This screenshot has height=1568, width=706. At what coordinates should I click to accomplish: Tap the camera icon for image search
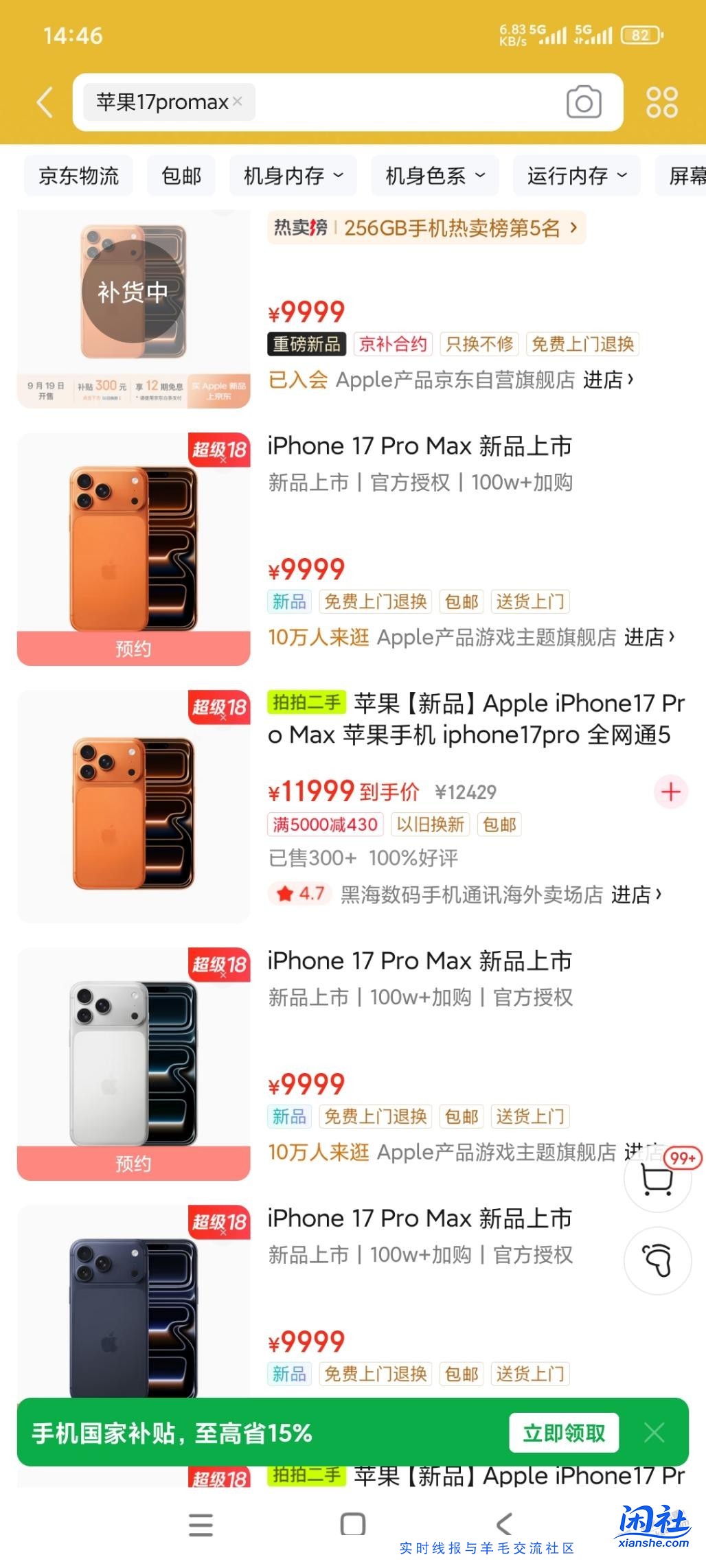[584, 102]
